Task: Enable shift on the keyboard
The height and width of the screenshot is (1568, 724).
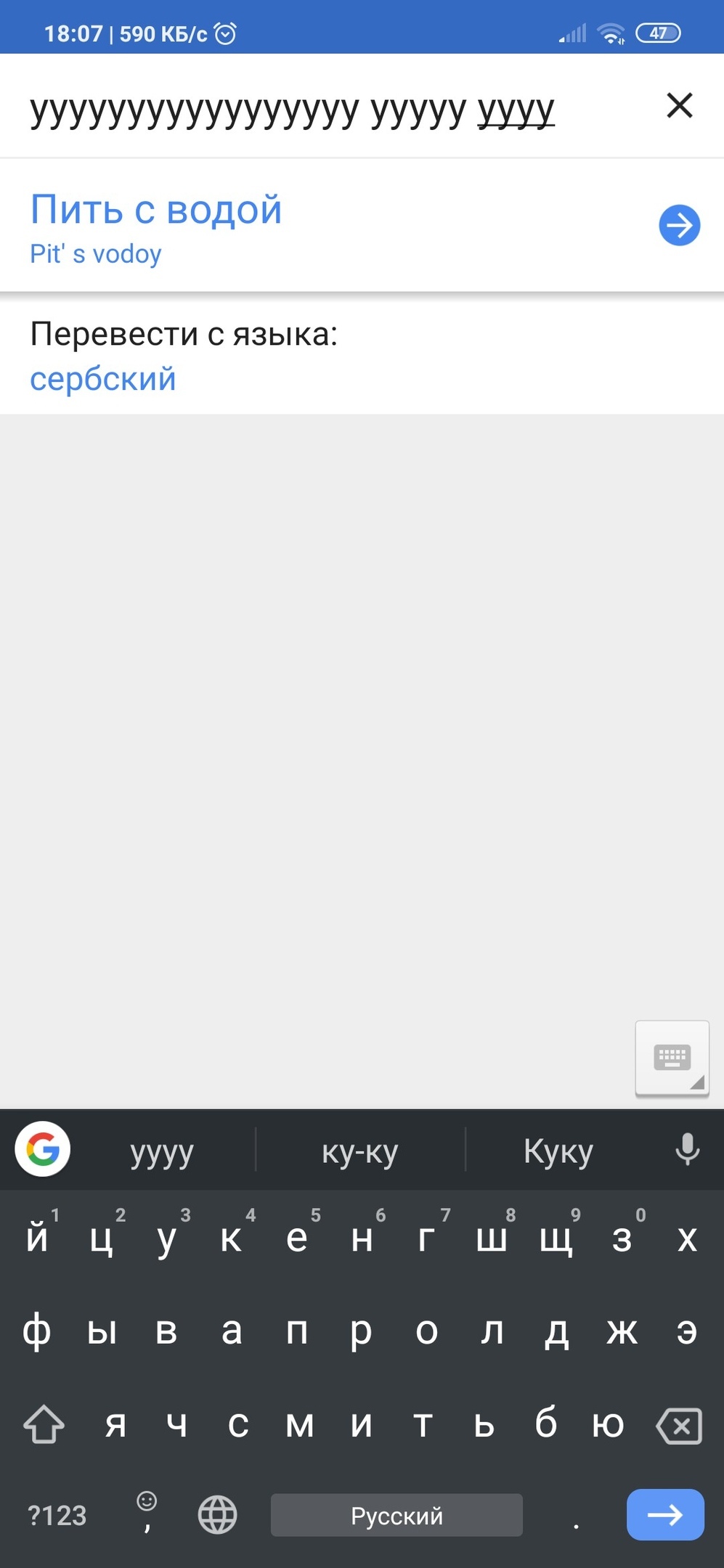Action: coord(44,1424)
